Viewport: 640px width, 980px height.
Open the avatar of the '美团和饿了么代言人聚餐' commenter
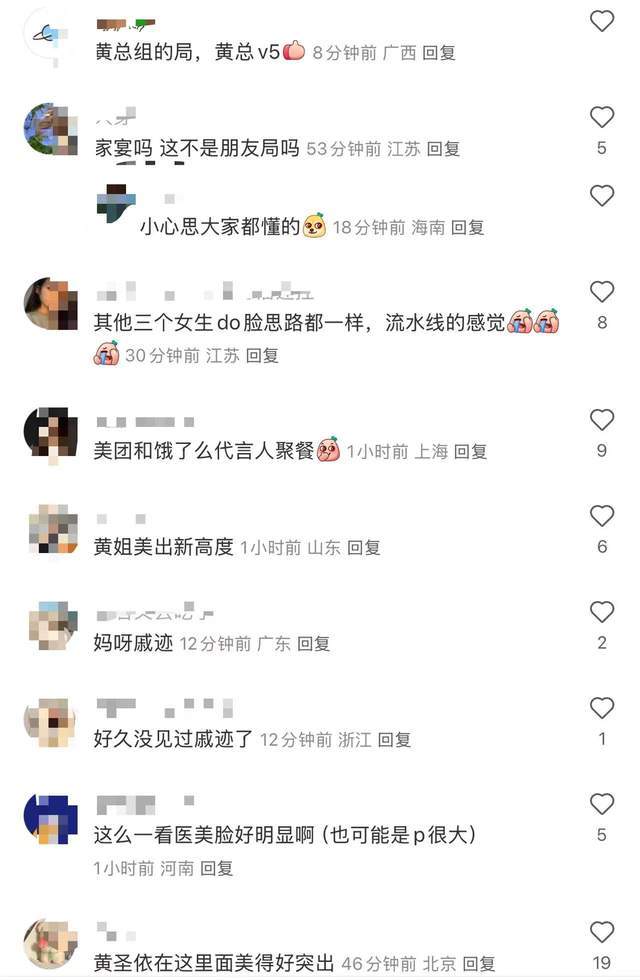click(x=51, y=434)
